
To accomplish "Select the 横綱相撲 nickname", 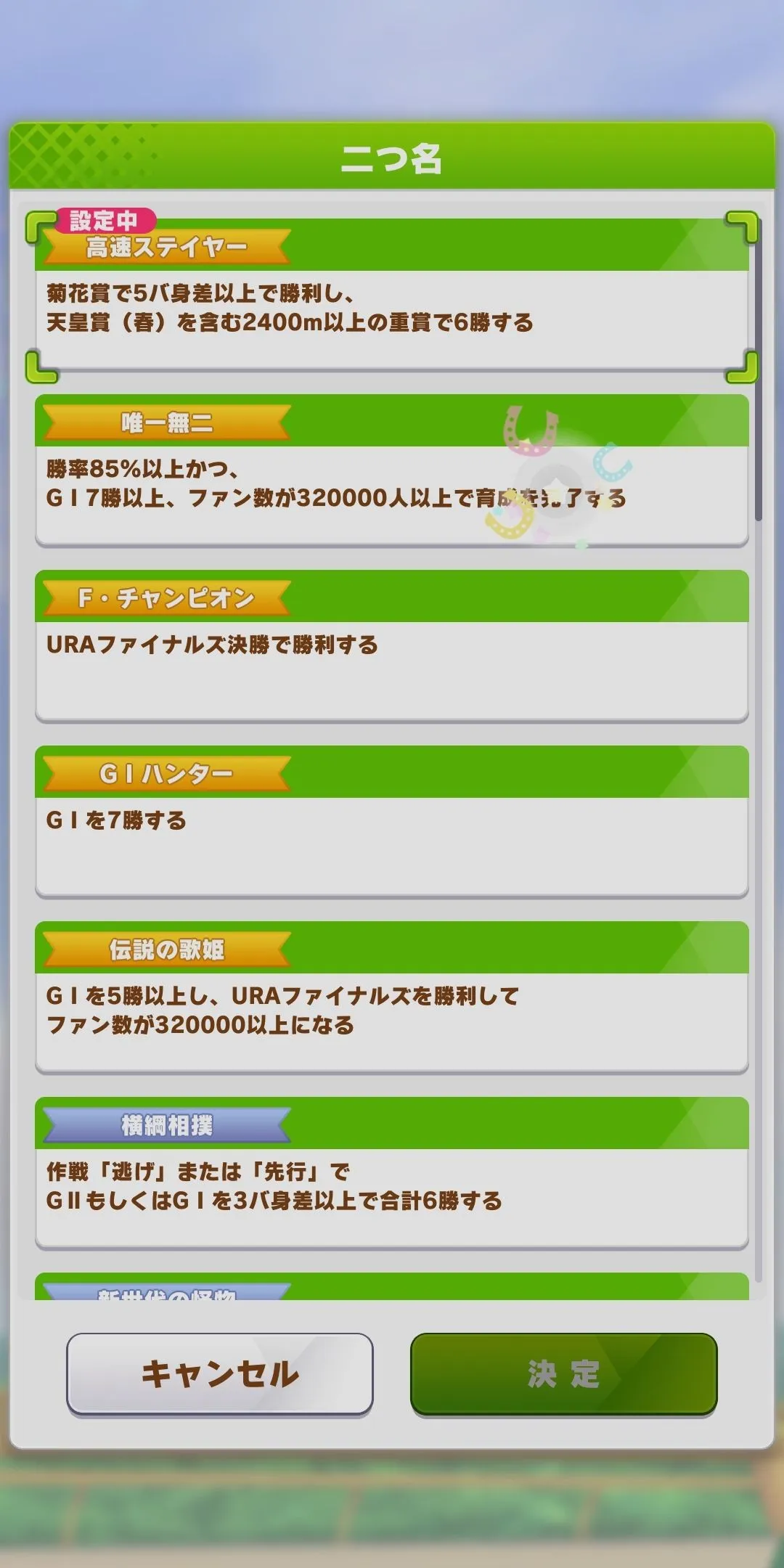I will (392, 1173).
